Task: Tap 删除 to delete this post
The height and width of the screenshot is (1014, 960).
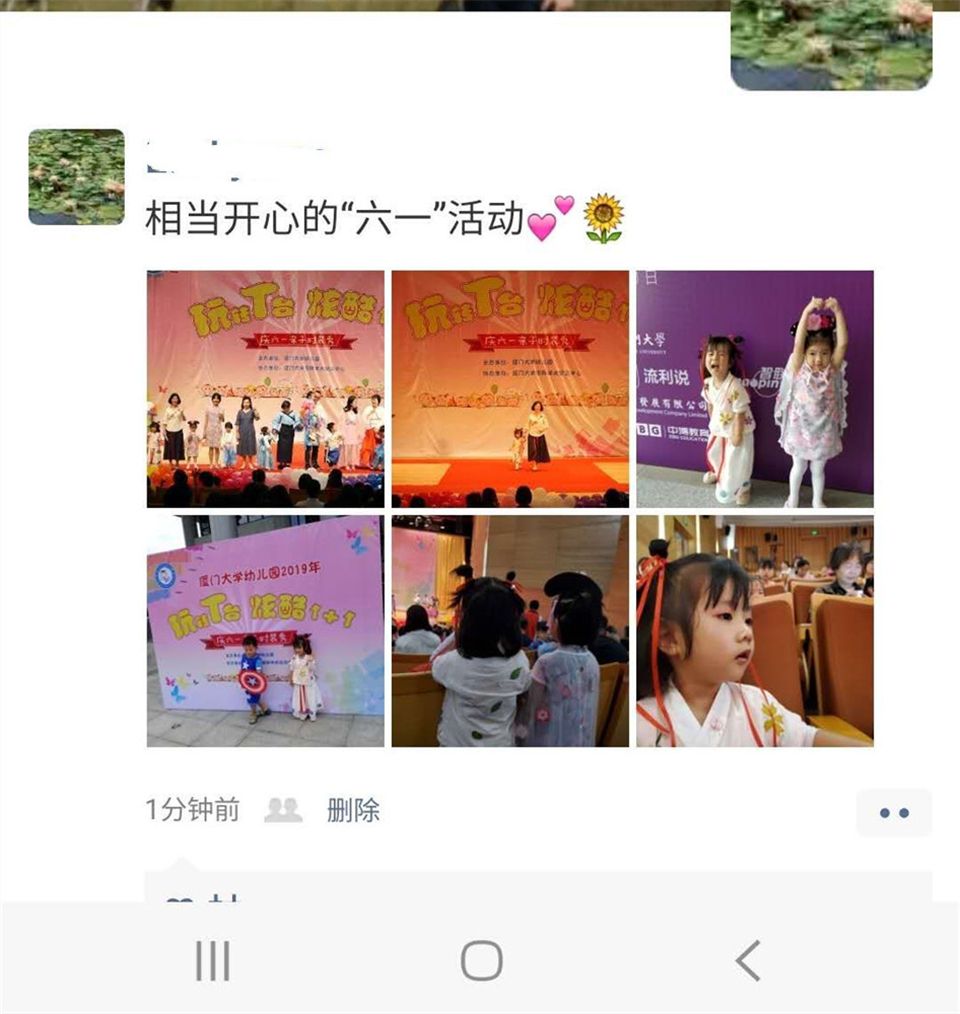Action: (353, 810)
